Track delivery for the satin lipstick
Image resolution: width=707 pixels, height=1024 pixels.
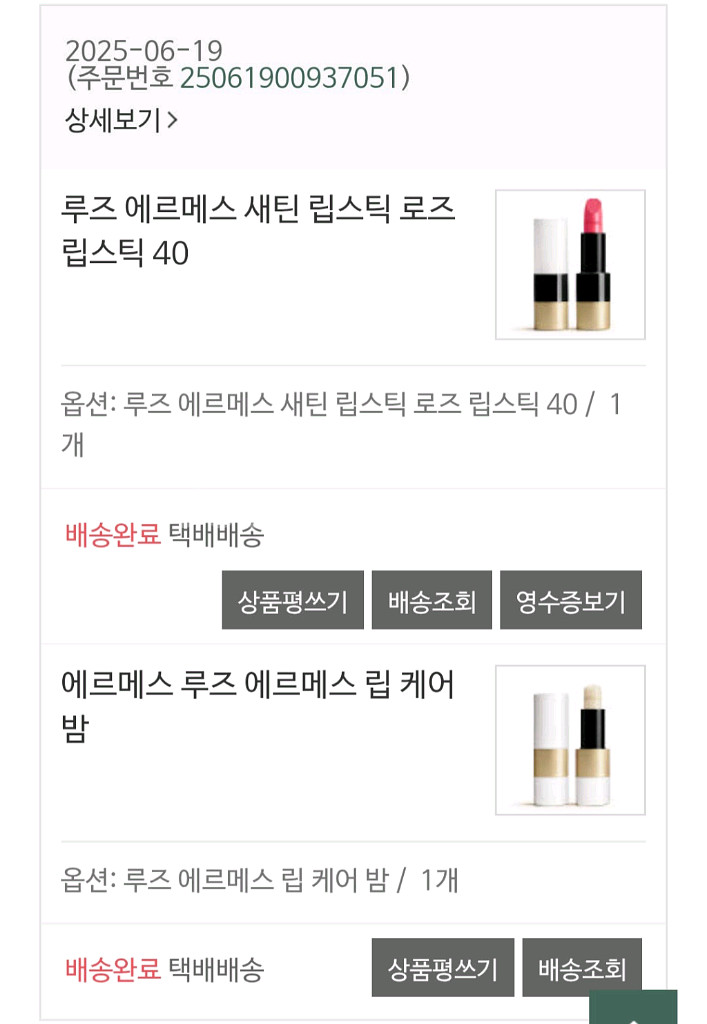click(431, 600)
